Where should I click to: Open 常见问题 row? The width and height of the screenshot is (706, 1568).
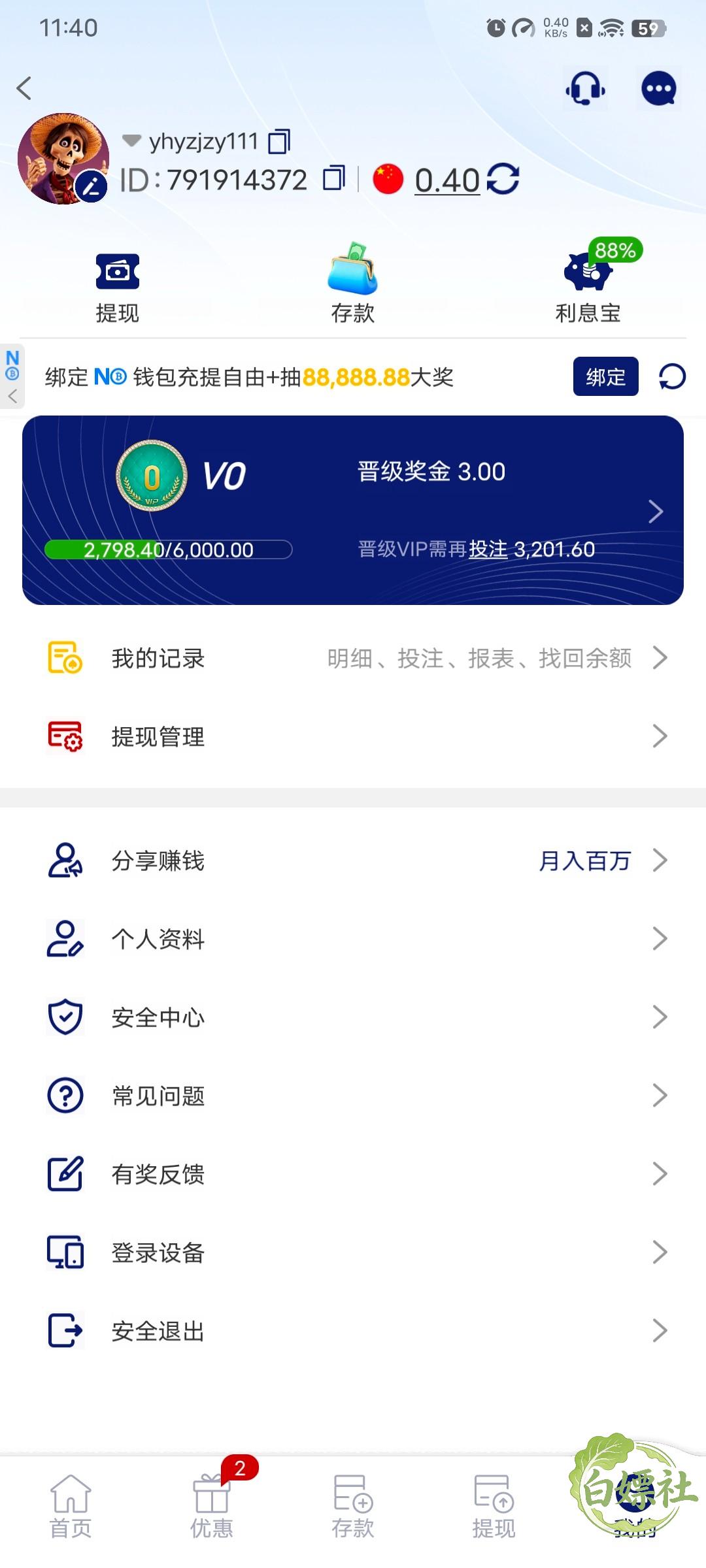click(353, 1096)
